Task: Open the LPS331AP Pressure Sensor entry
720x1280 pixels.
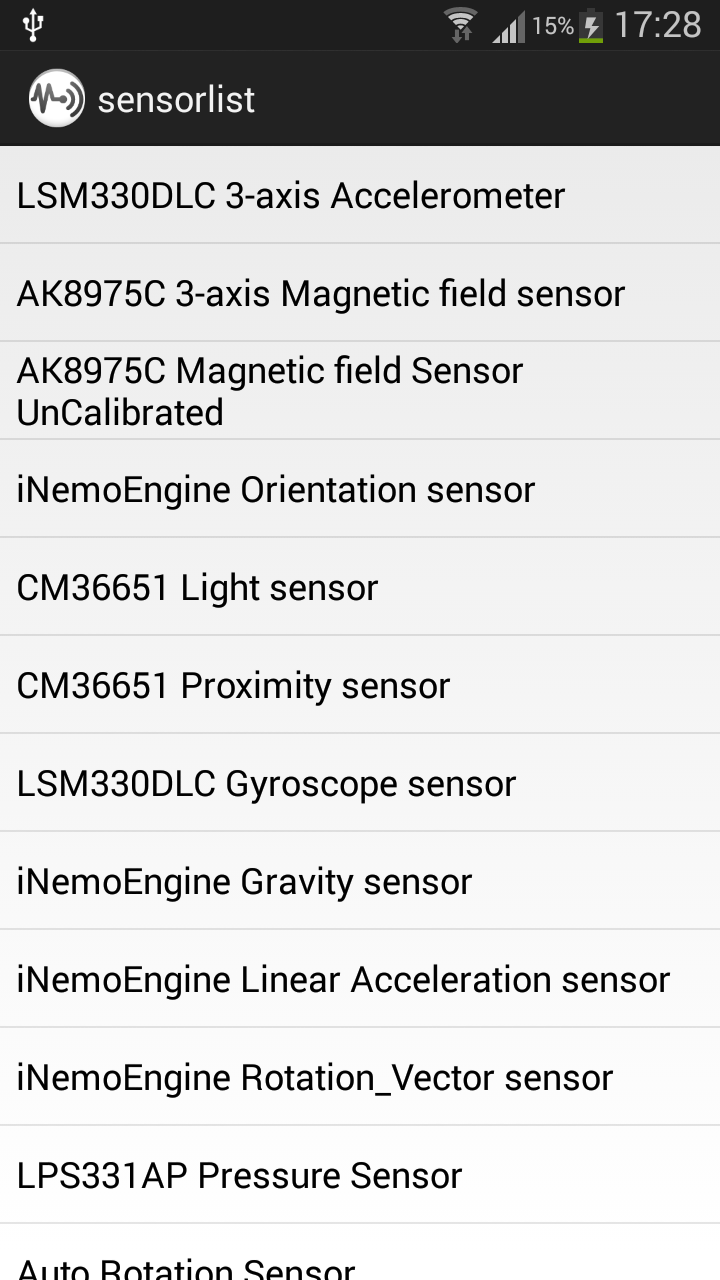Action: coord(239,1175)
